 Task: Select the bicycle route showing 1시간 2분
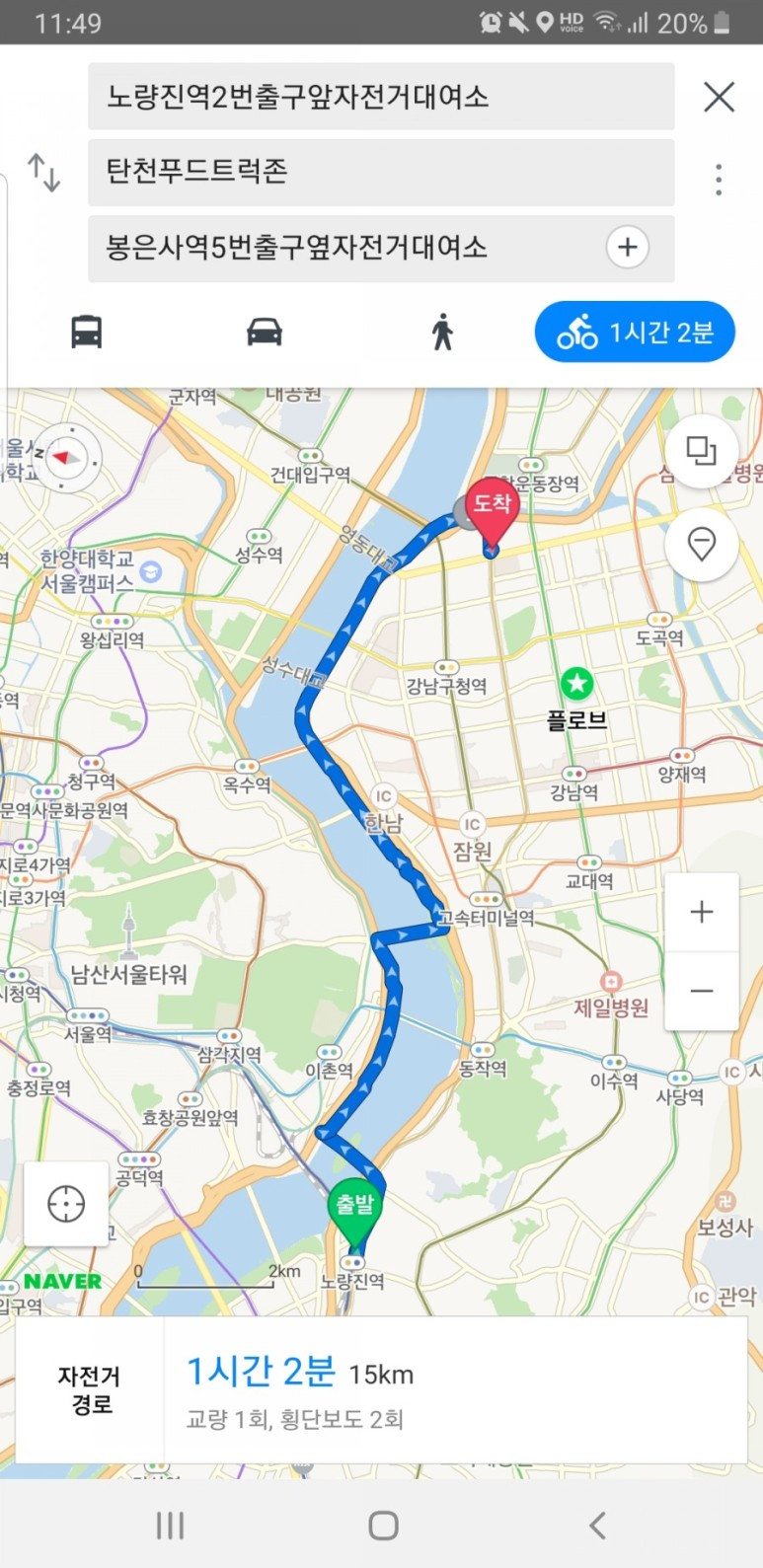click(634, 333)
